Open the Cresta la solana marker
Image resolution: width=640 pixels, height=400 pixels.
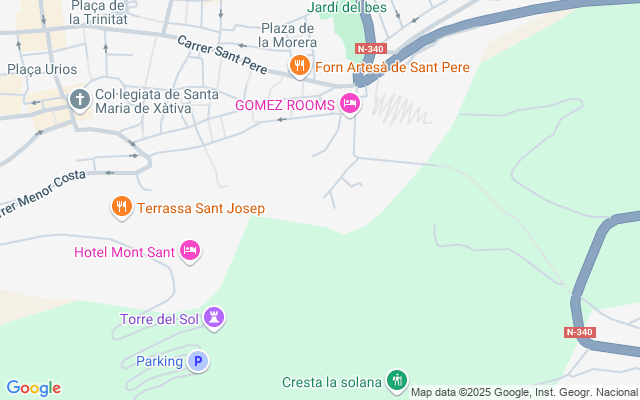(x=397, y=380)
